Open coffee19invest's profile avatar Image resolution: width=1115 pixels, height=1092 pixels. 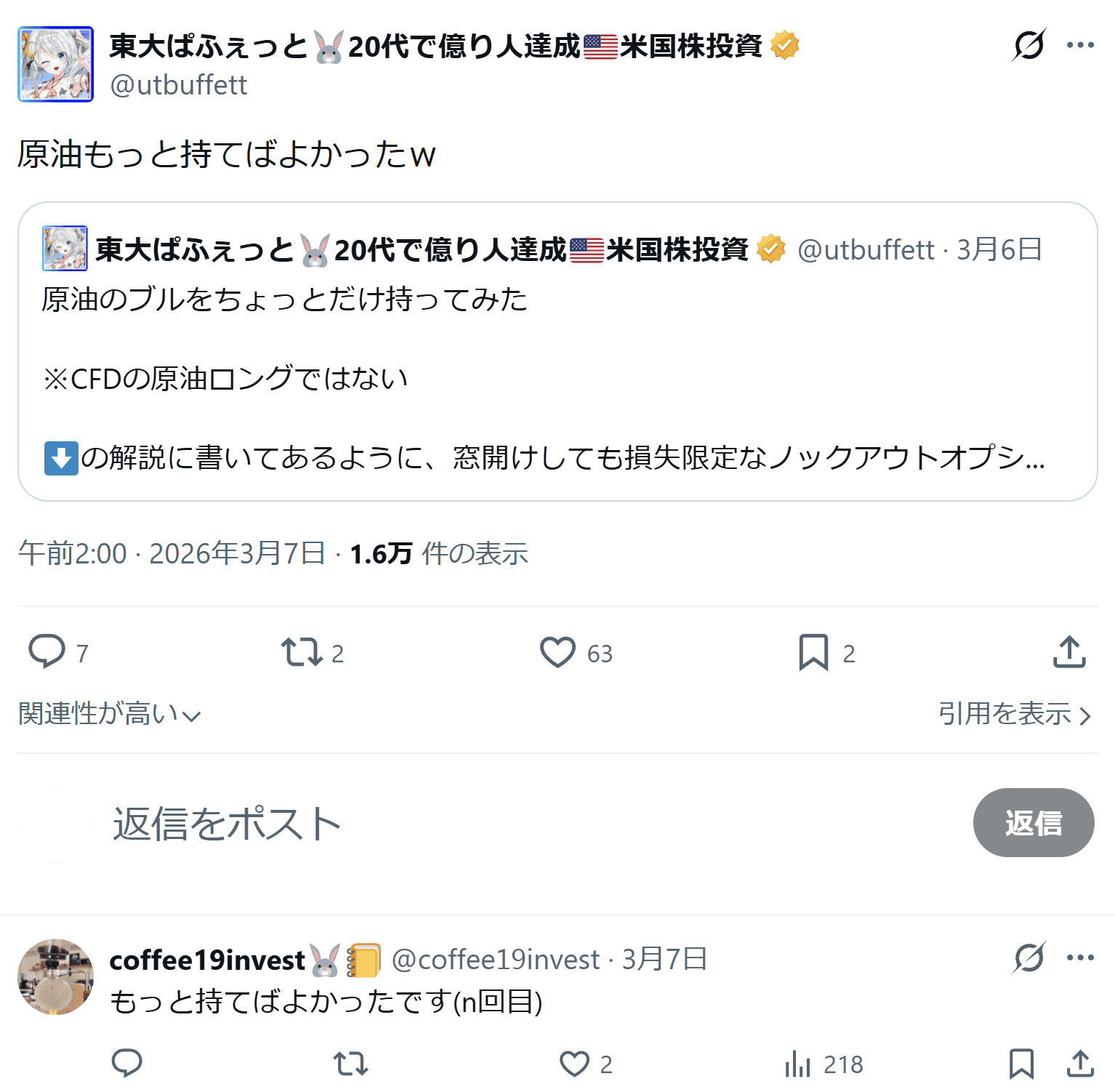click(x=56, y=976)
